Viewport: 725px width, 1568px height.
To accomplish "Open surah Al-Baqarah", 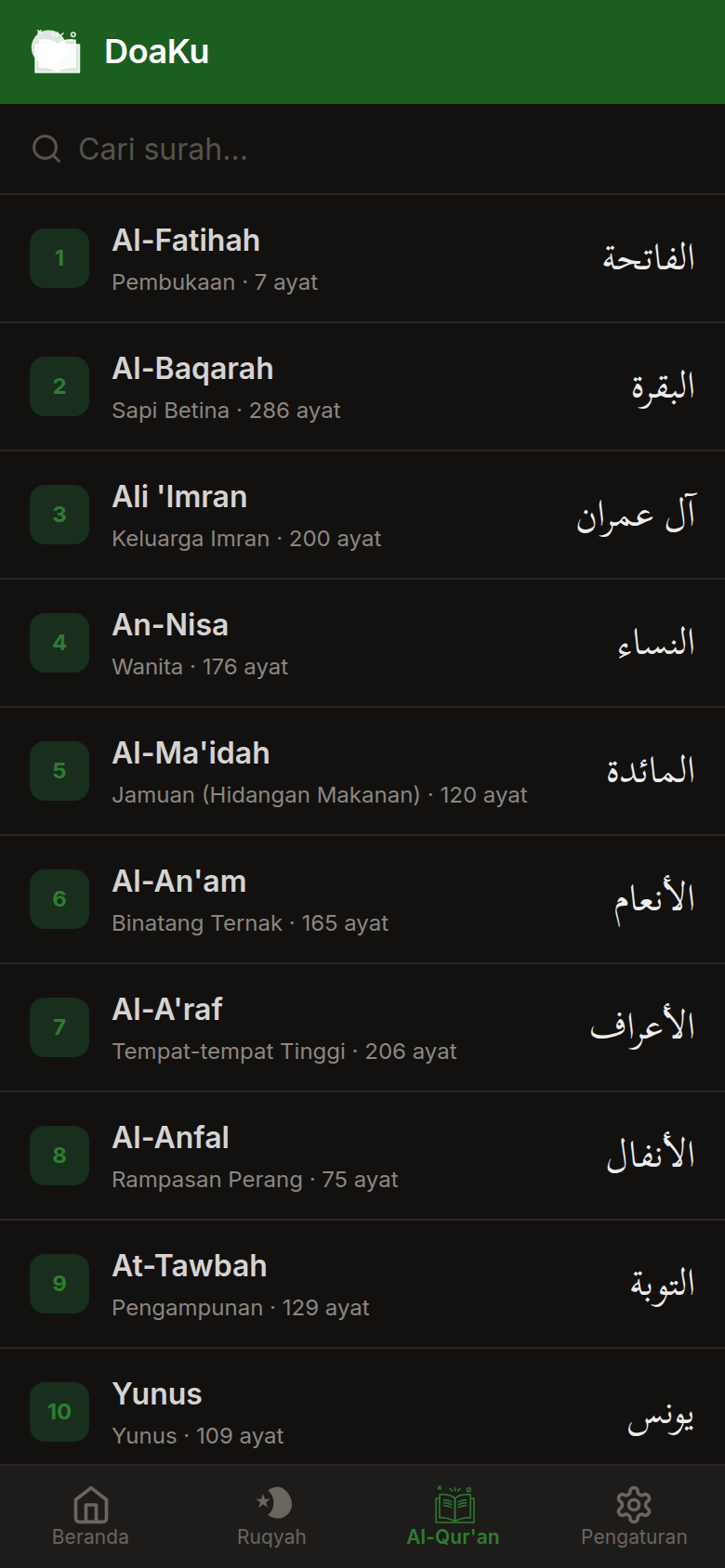I will tap(362, 385).
